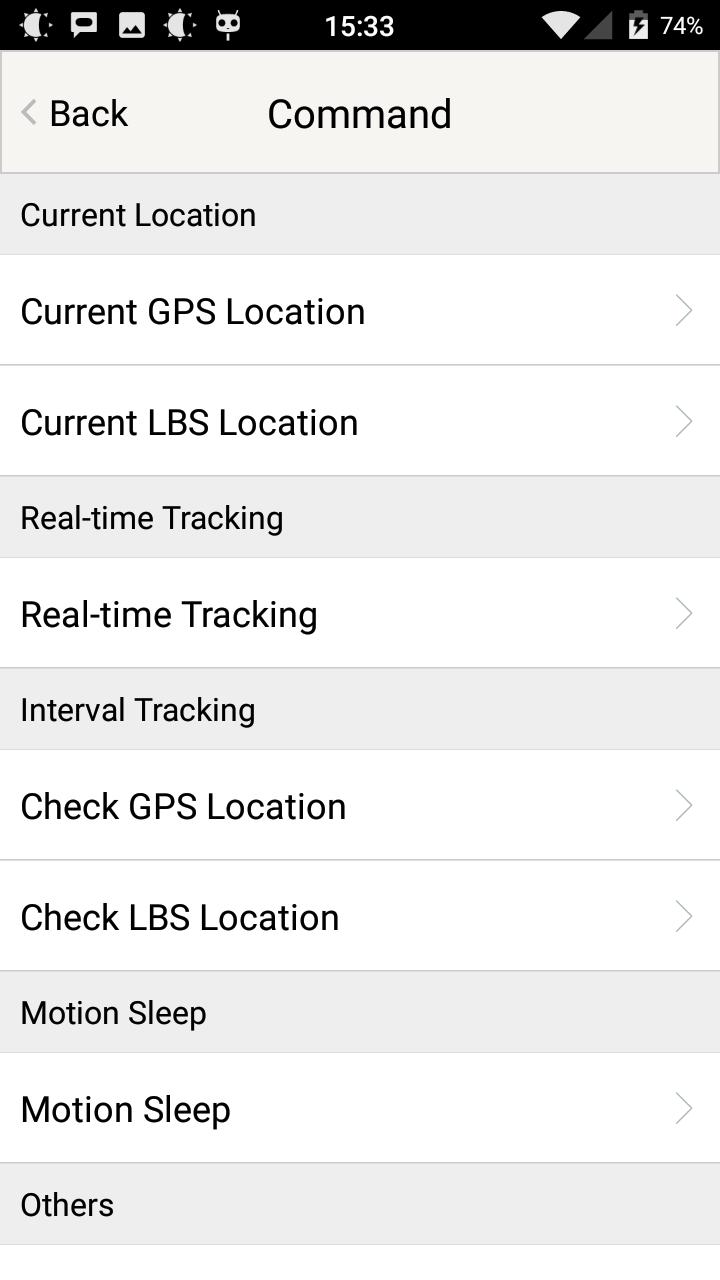Expand the Motion Sleep row chevron

(683, 1108)
